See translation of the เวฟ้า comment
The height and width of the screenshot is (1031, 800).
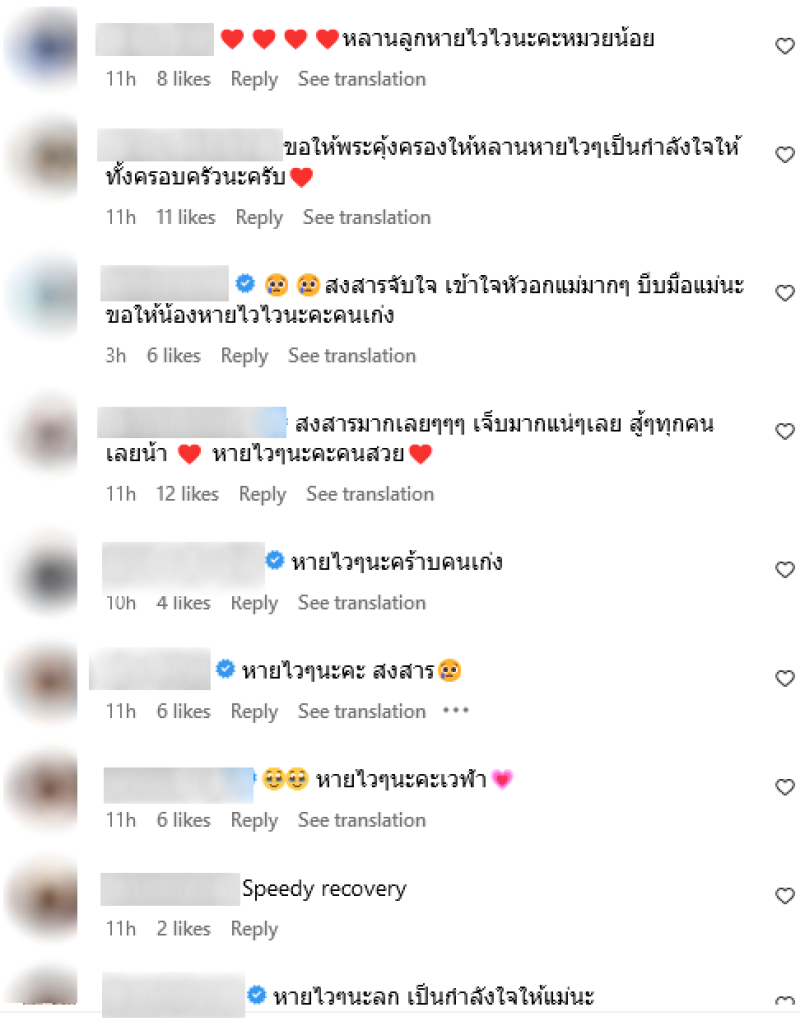[362, 820]
